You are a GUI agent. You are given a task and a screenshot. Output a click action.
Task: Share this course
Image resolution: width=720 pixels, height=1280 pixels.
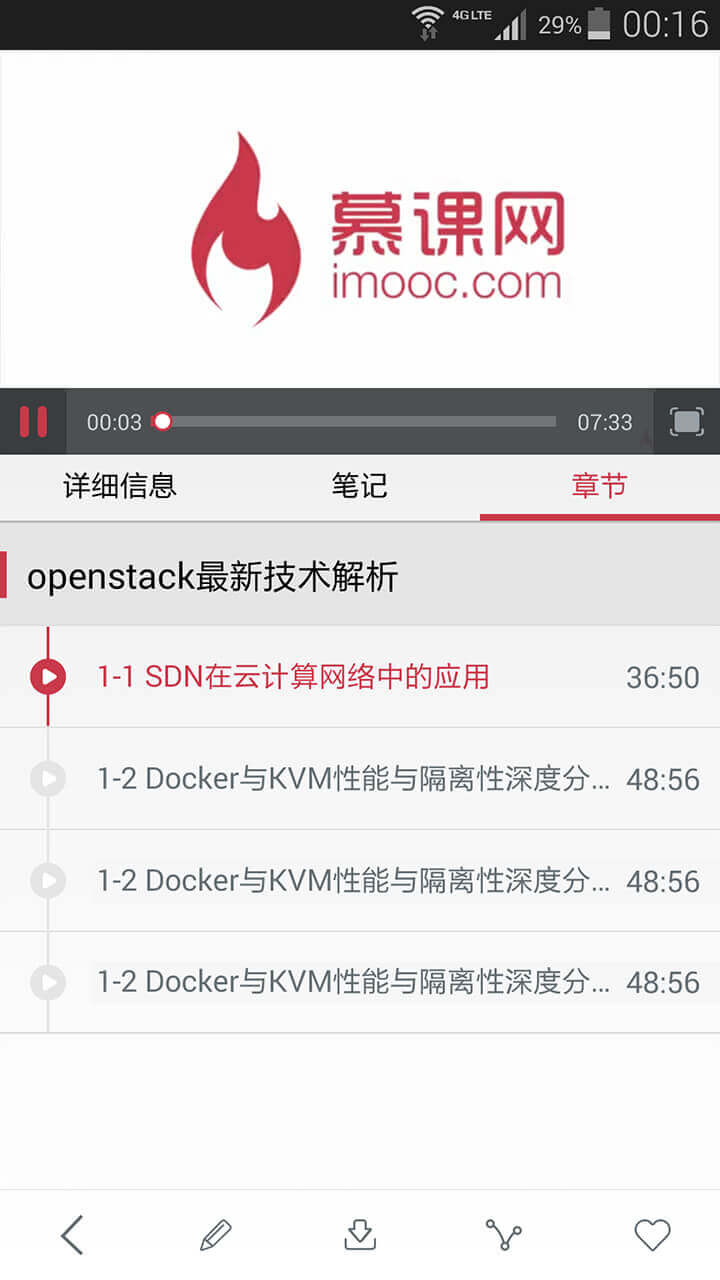504,1235
